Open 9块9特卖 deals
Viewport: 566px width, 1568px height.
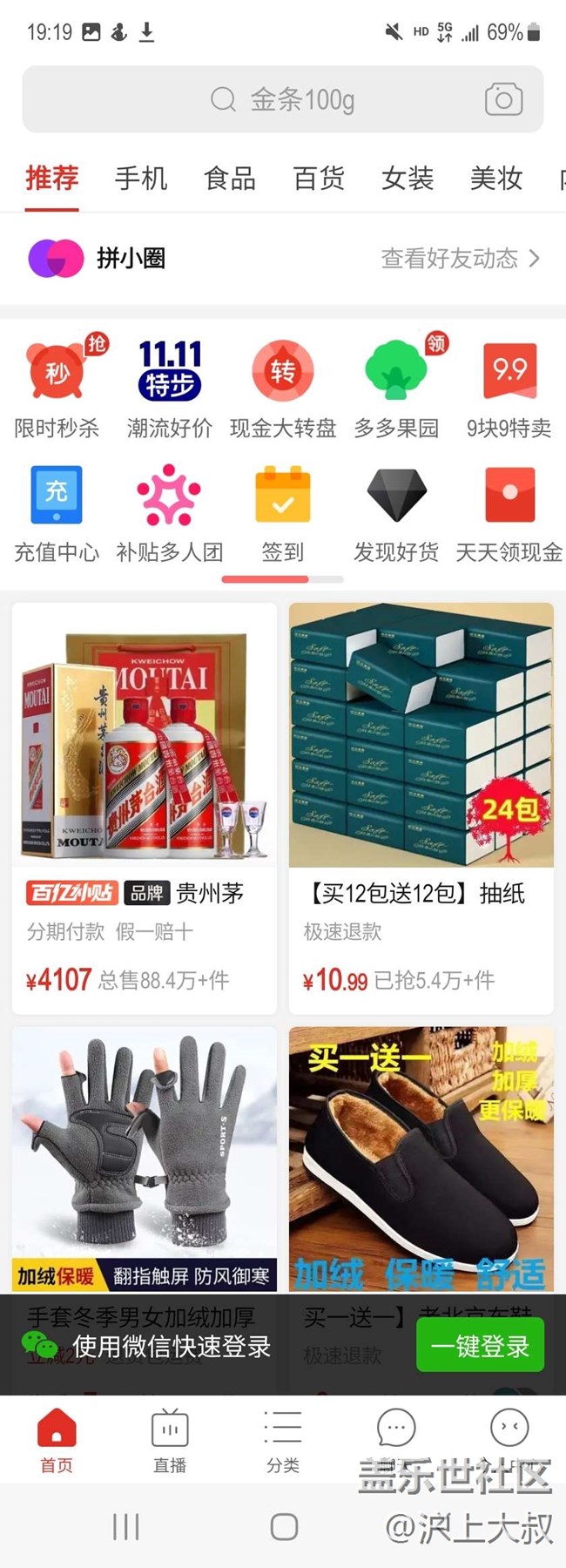point(509,388)
